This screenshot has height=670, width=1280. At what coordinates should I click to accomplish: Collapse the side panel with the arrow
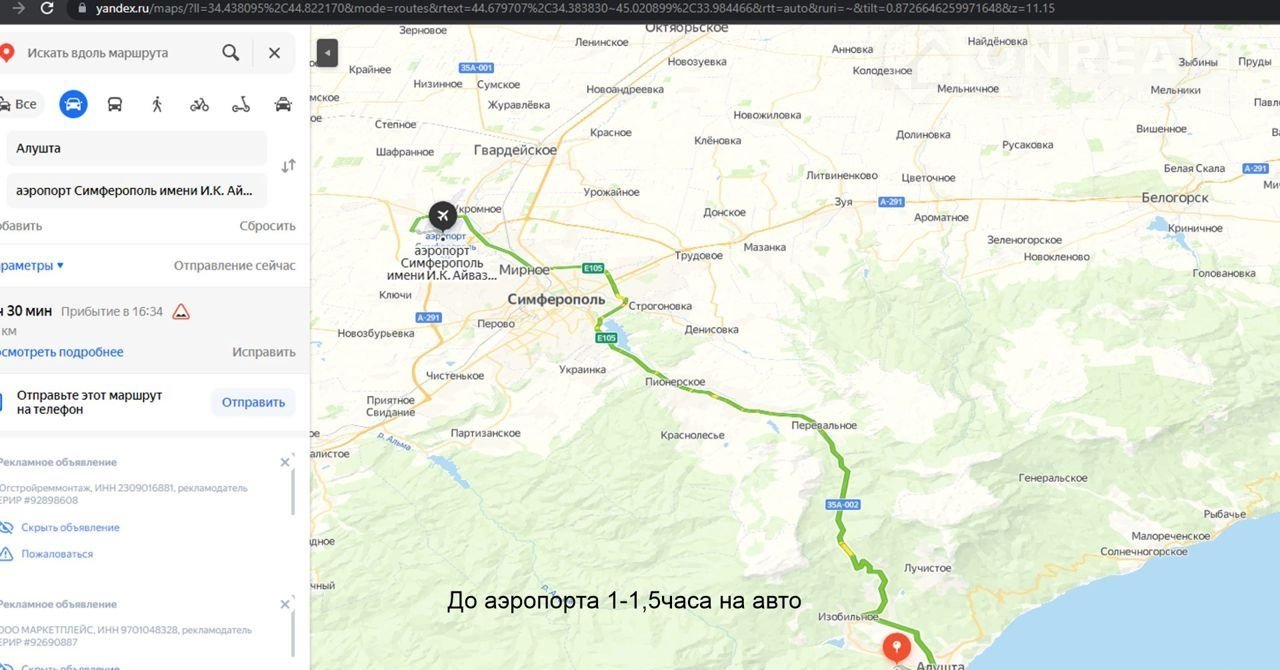point(327,52)
